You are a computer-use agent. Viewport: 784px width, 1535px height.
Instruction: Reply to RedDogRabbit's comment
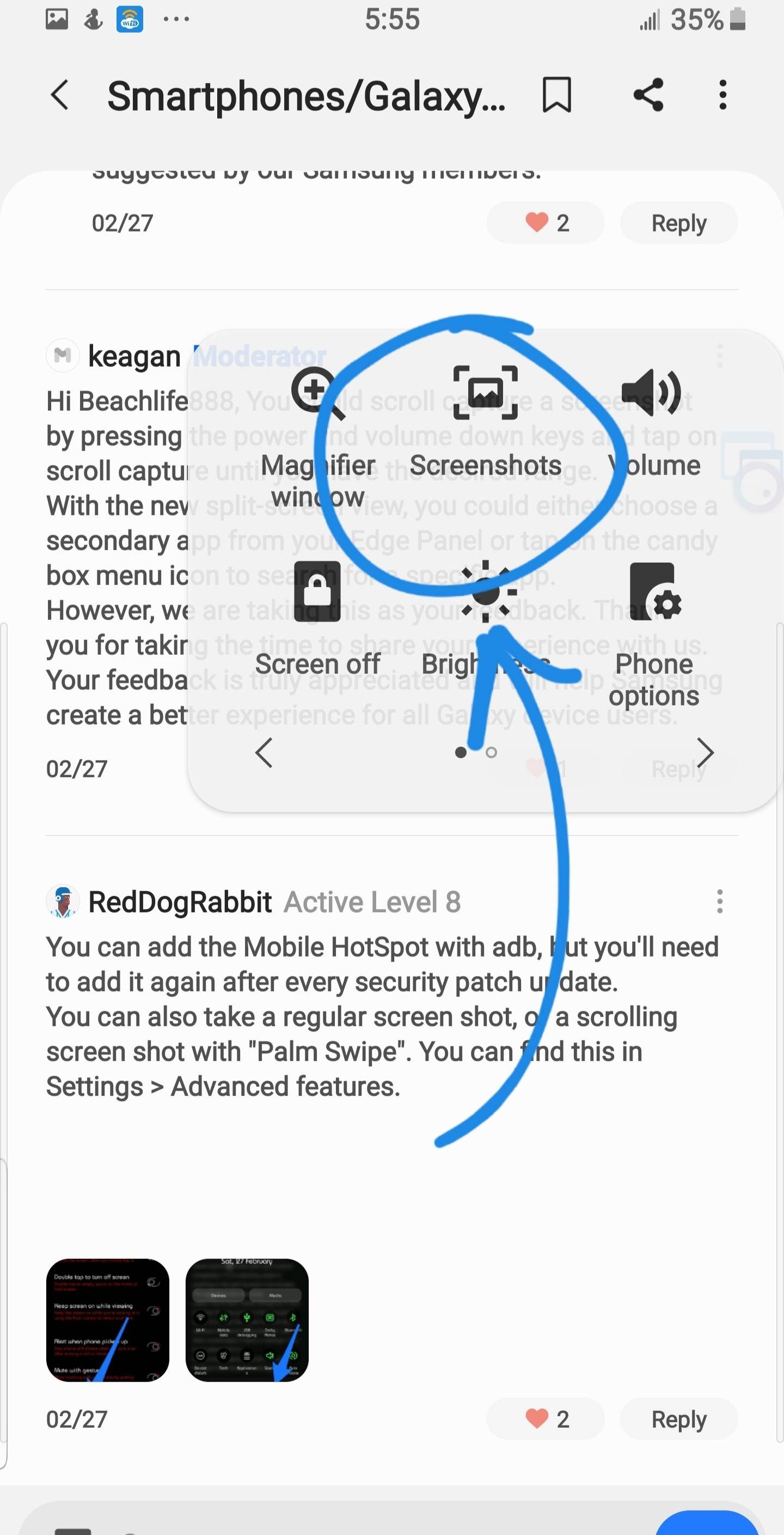678,1419
